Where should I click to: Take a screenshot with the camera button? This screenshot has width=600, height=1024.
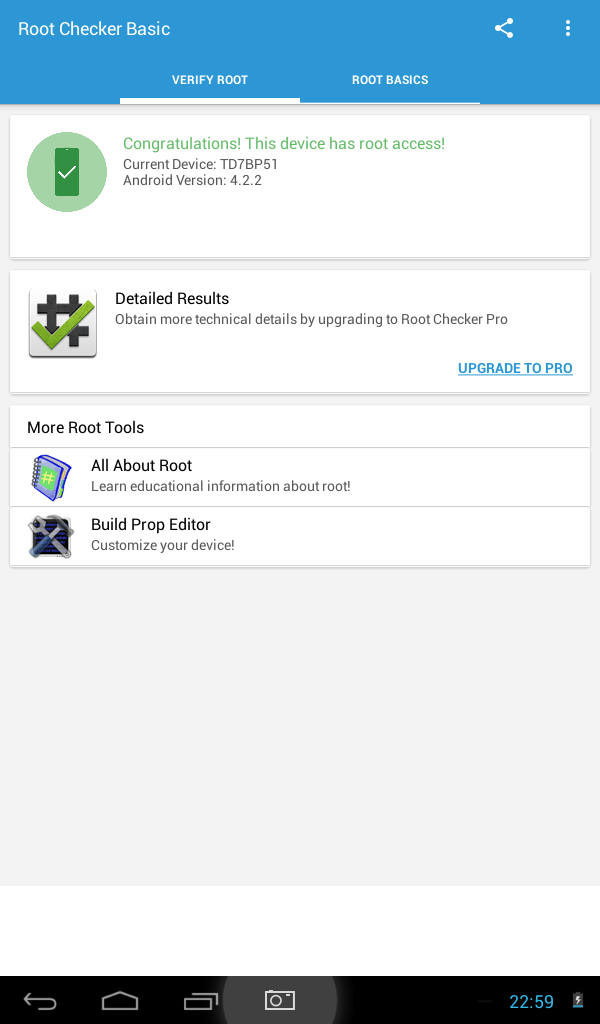(280, 999)
